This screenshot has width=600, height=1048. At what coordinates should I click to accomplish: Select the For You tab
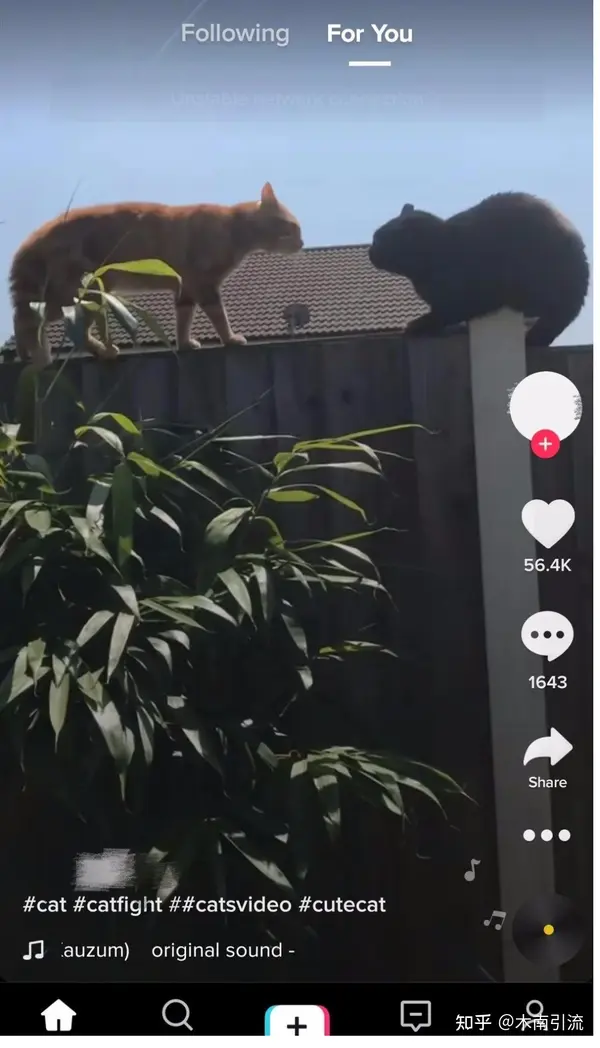(369, 34)
